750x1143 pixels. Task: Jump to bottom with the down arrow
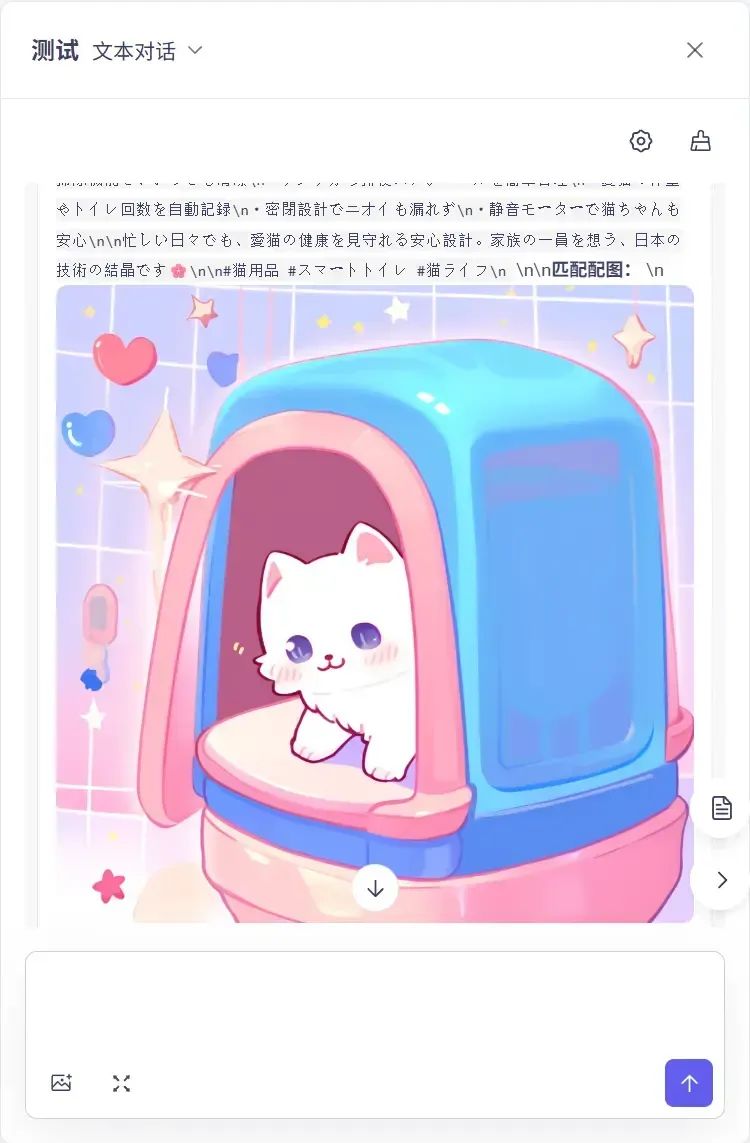375,888
